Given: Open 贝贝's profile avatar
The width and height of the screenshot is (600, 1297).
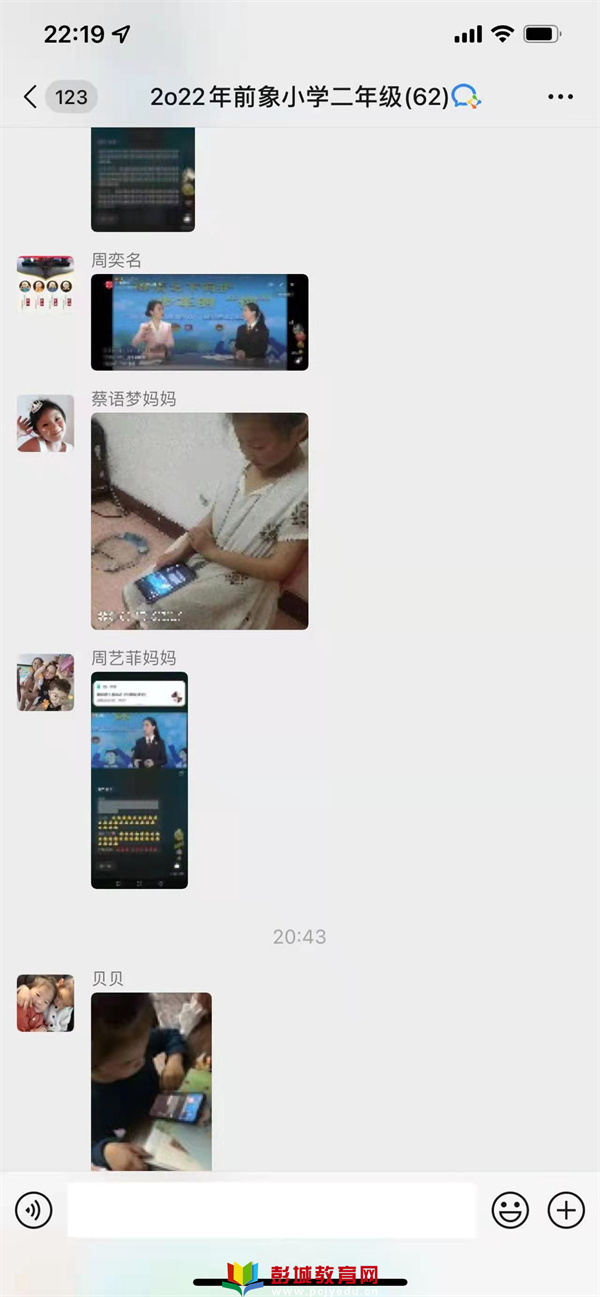Looking at the screenshot, I should [45, 1003].
